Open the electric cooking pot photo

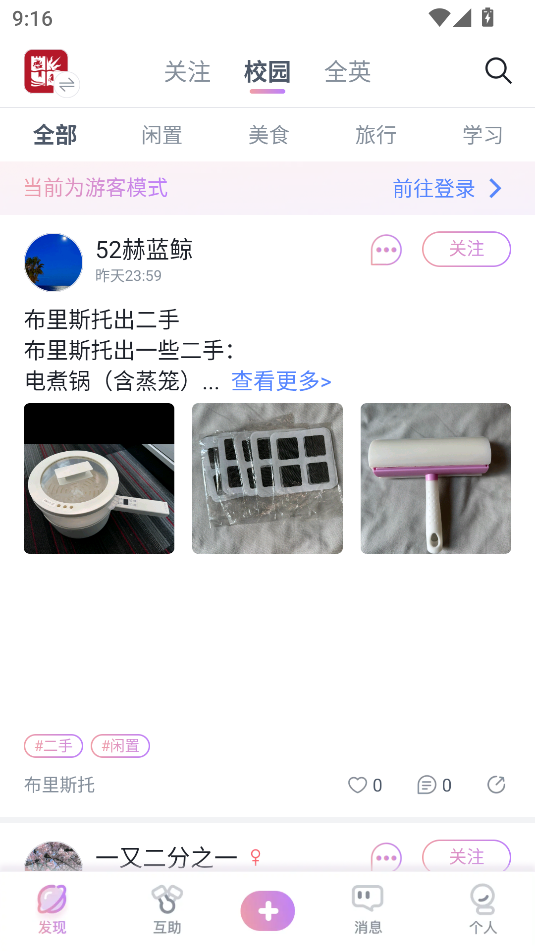99,479
